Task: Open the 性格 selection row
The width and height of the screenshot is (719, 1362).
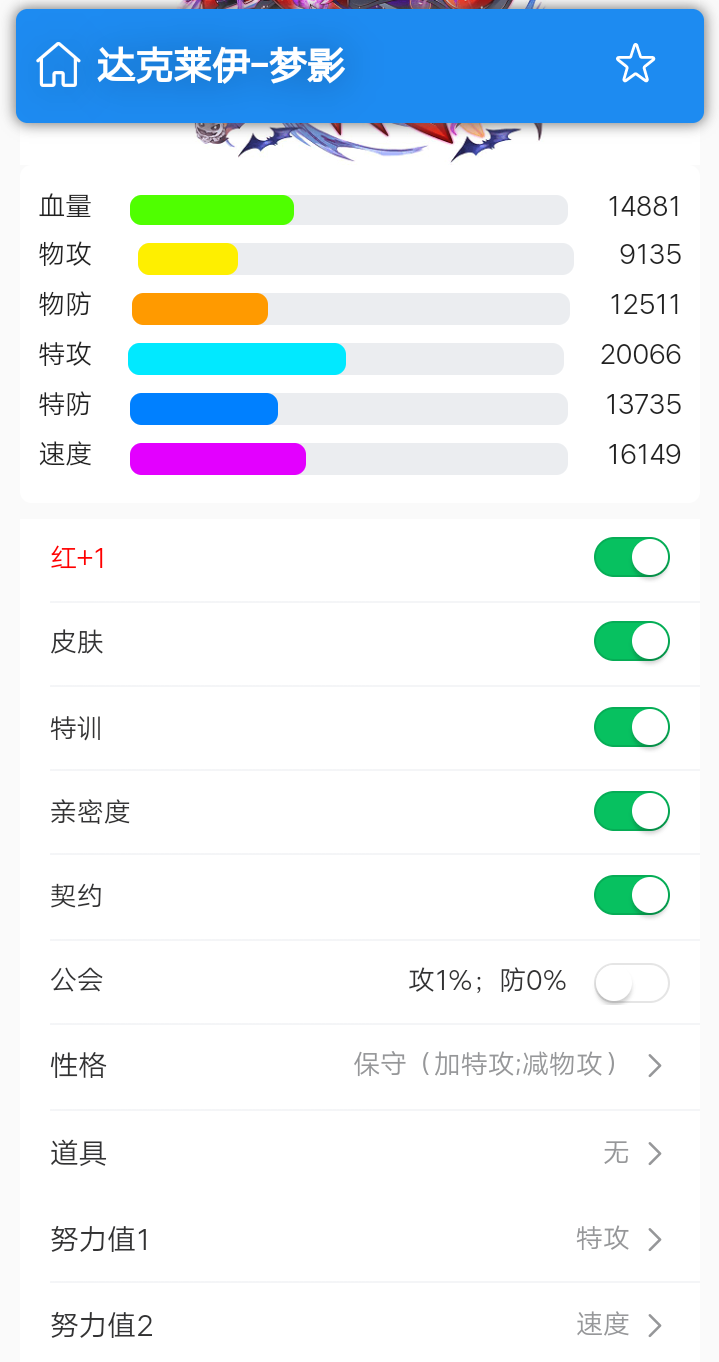Action: coord(375,1065)
